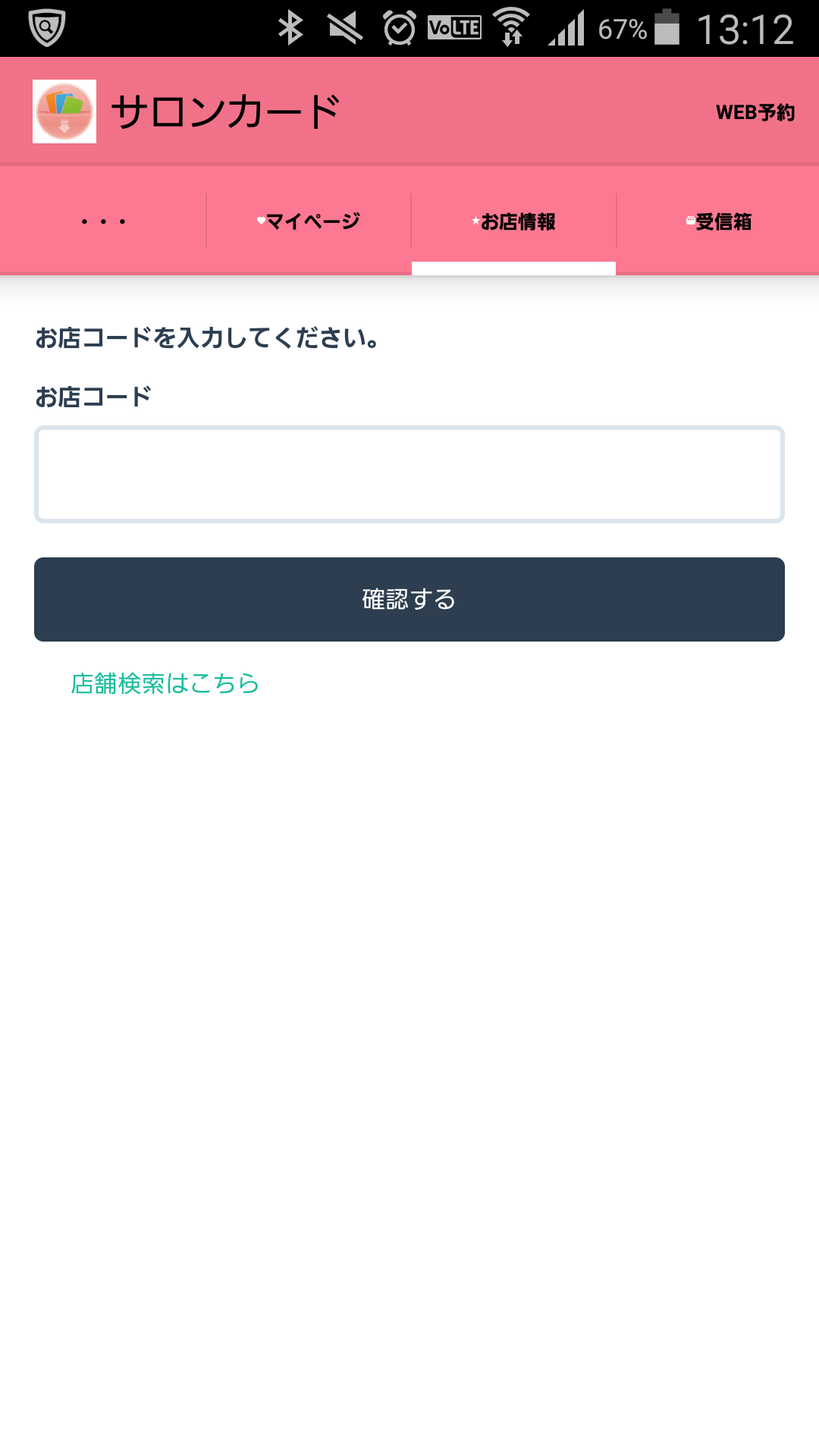The height and width of the screenshot is (1456, 819).
Task: Open the 店舗検索はこちら link
Action: [x=165, y=683]
